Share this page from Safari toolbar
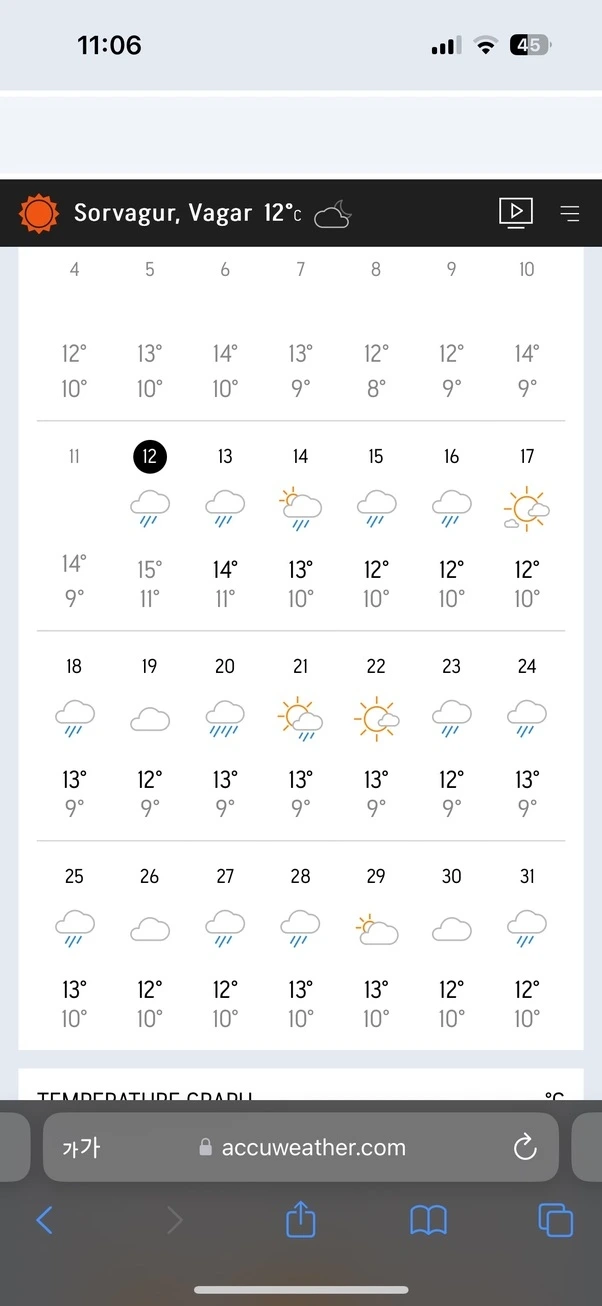The width and height of the screenshot is (602, 1306). point(301,1218)
